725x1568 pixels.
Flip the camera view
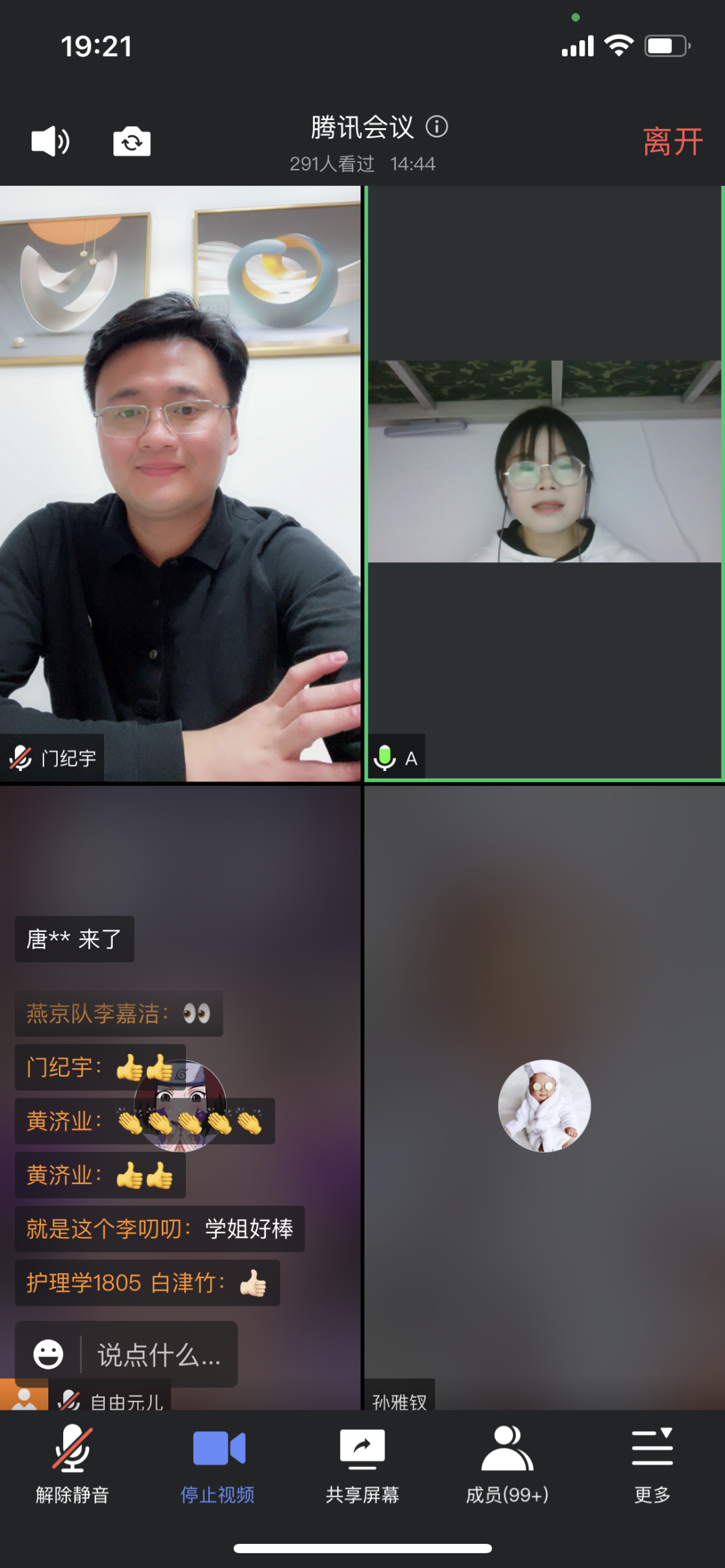click(132, 142)
